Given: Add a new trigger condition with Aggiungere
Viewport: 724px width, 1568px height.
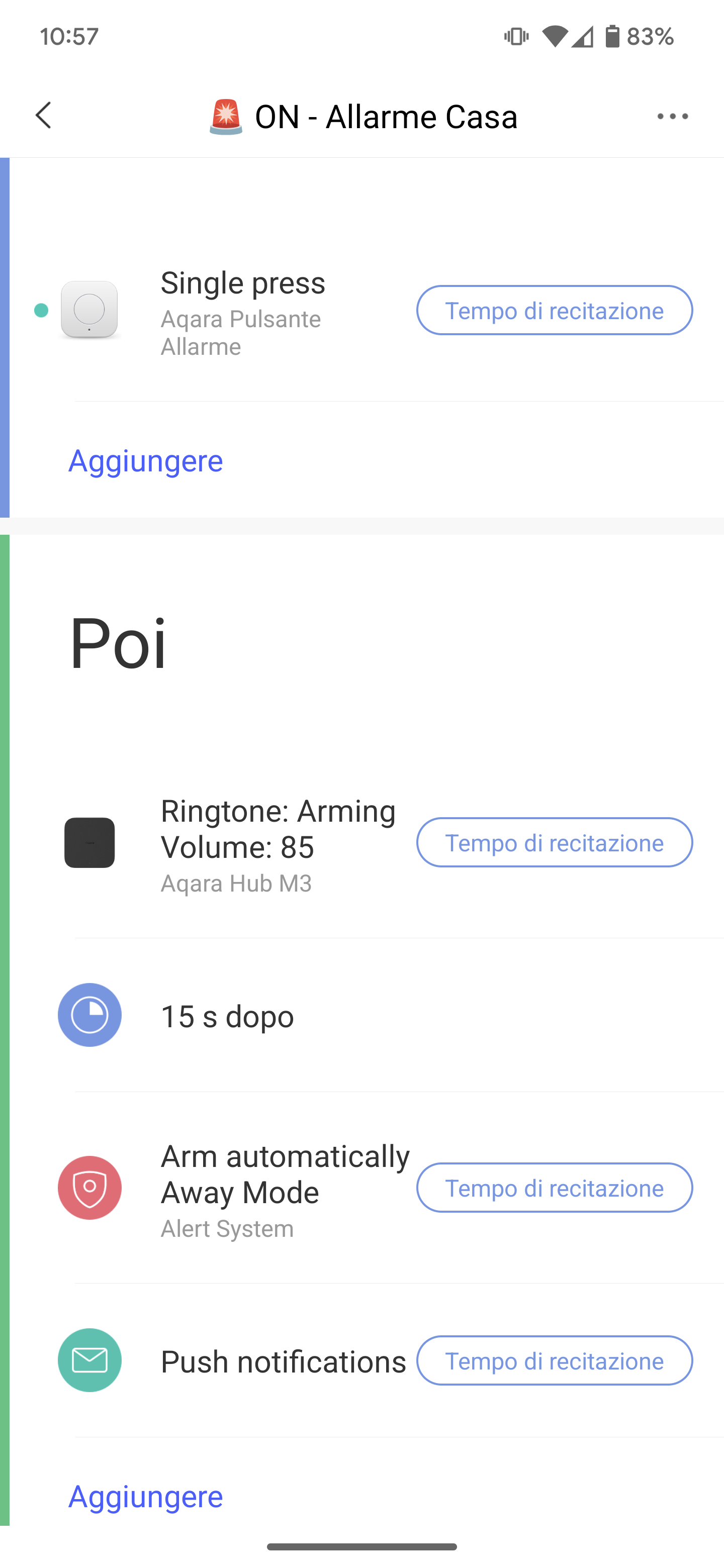Looking at the screenshot, I should 145,461.
